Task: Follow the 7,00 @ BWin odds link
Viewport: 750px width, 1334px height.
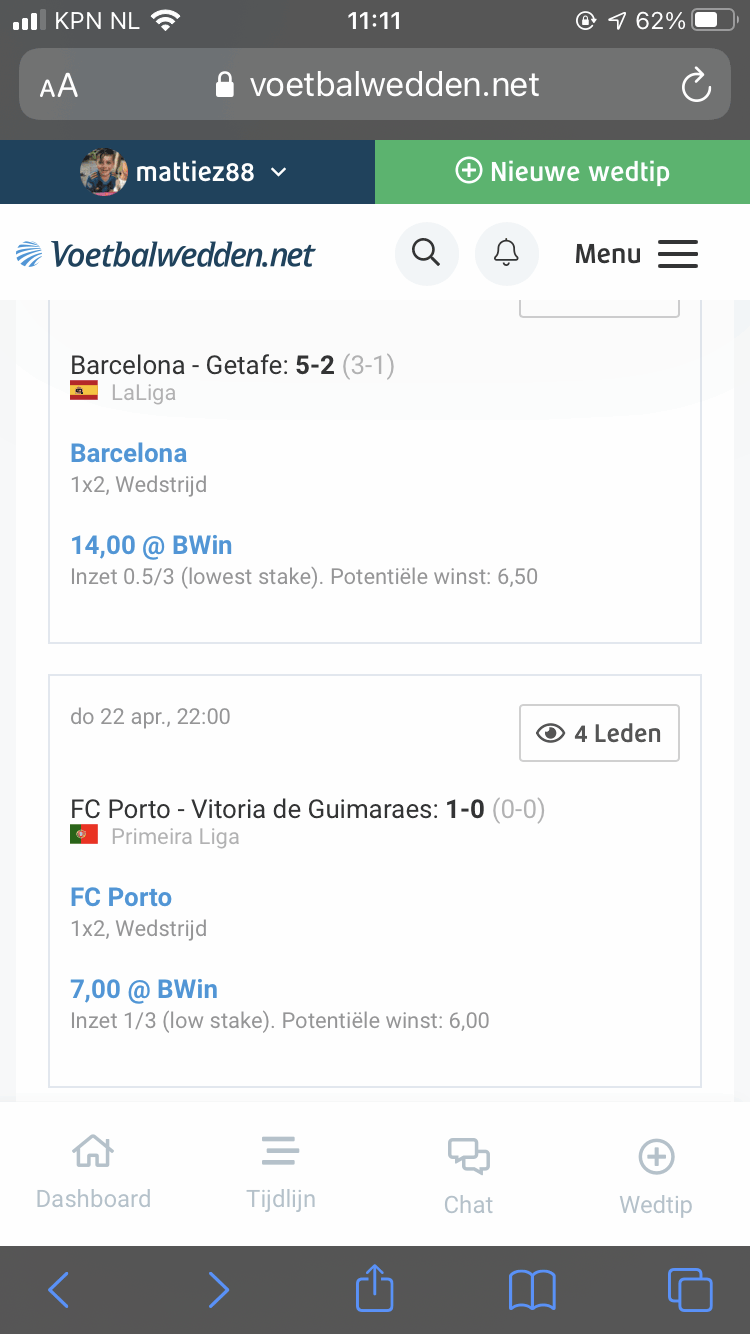Action: pyautogui.click(x=144, y=989)
